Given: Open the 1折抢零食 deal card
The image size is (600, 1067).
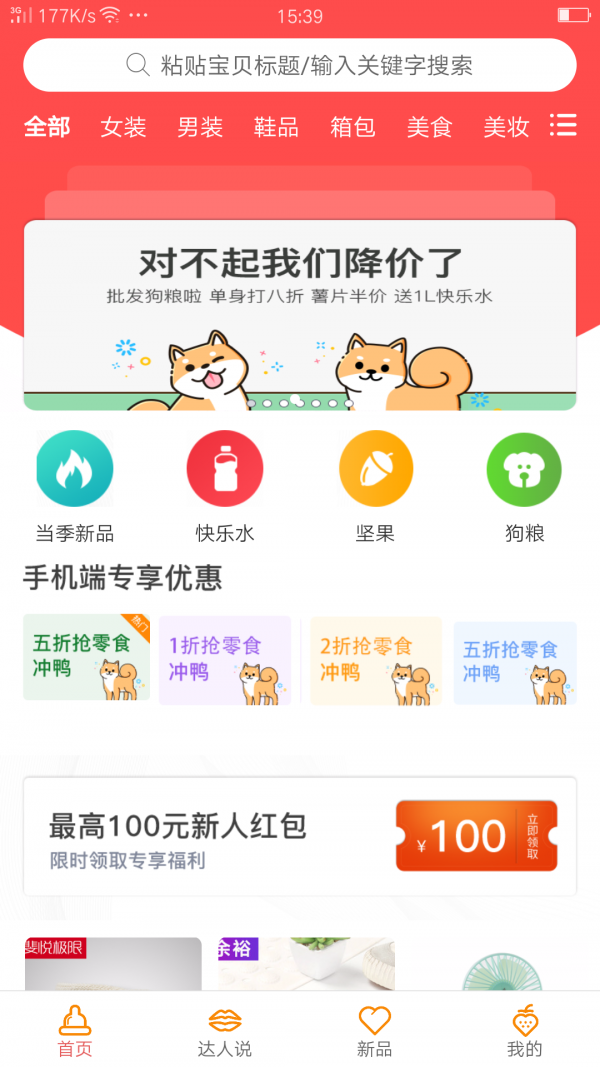Looking at the screenshot, I should 225,660.
